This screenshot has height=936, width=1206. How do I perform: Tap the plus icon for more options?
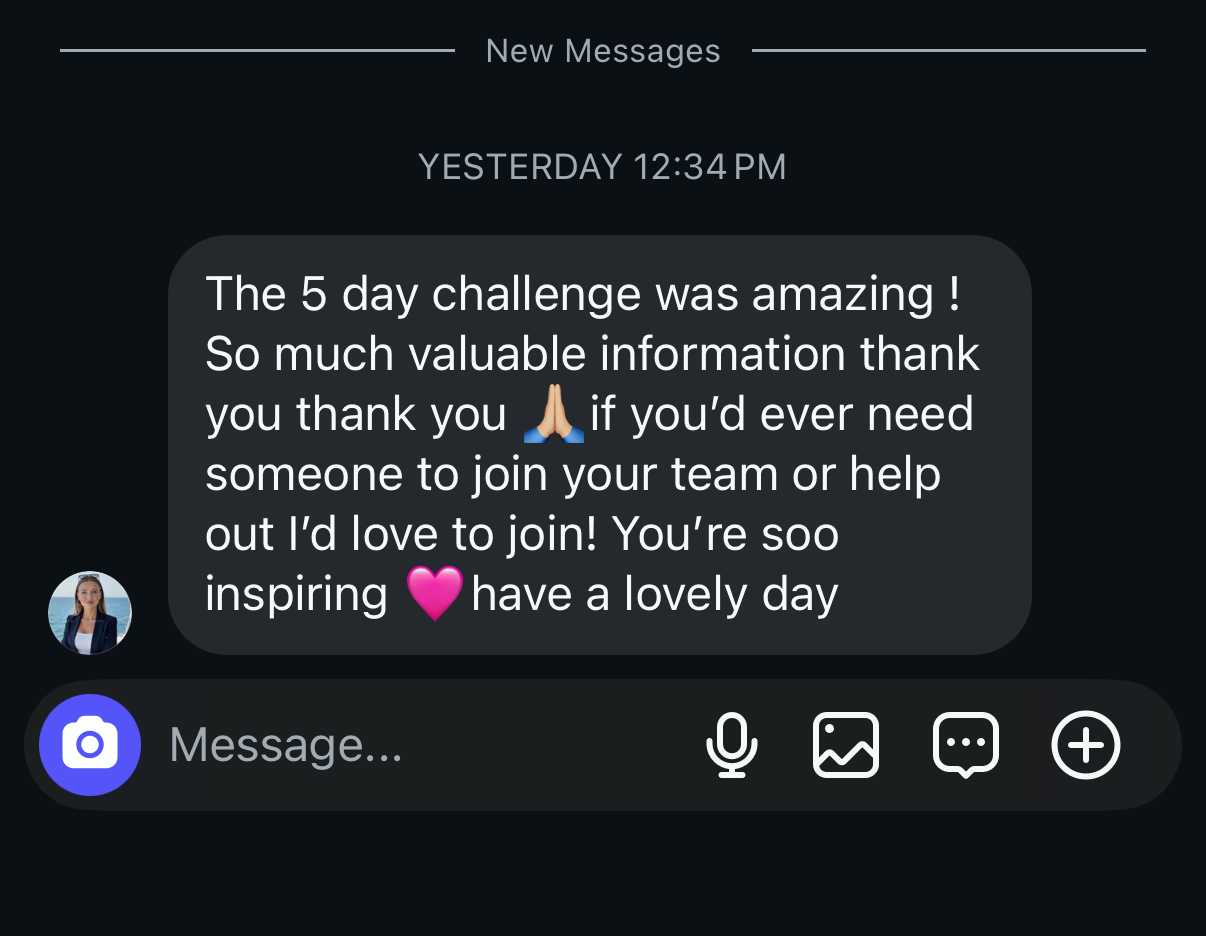point(1085,745)
